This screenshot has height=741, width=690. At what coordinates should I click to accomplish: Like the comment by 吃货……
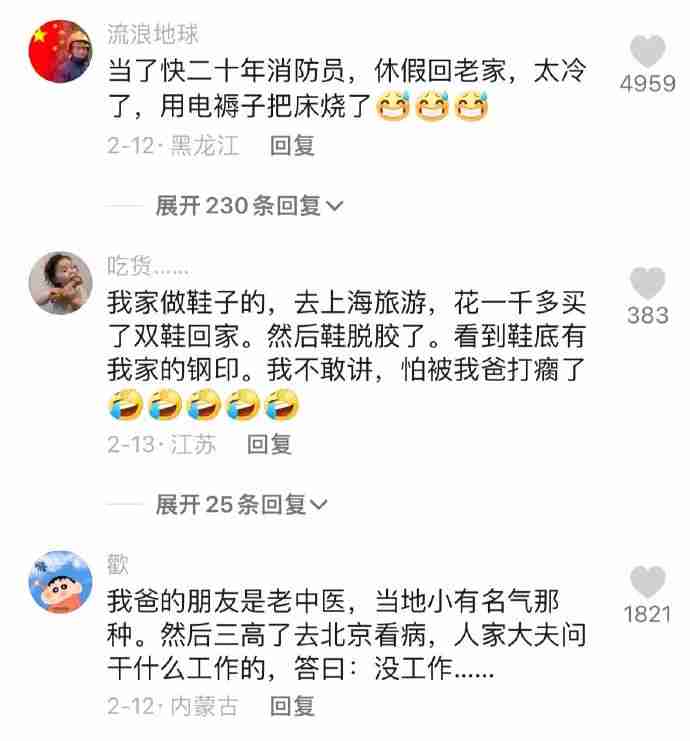coord(648,284)
